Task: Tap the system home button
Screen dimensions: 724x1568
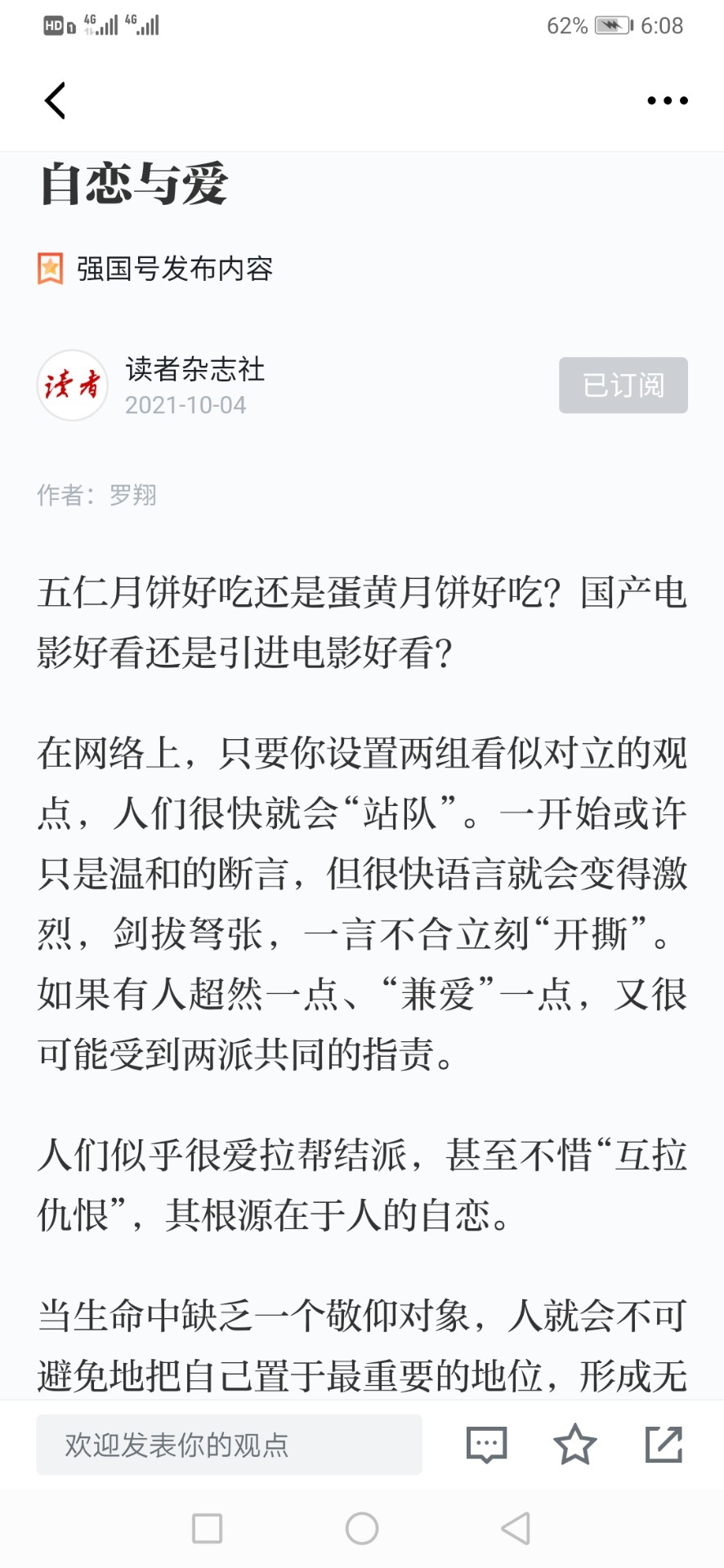Action: click(x=362, y=1528)
